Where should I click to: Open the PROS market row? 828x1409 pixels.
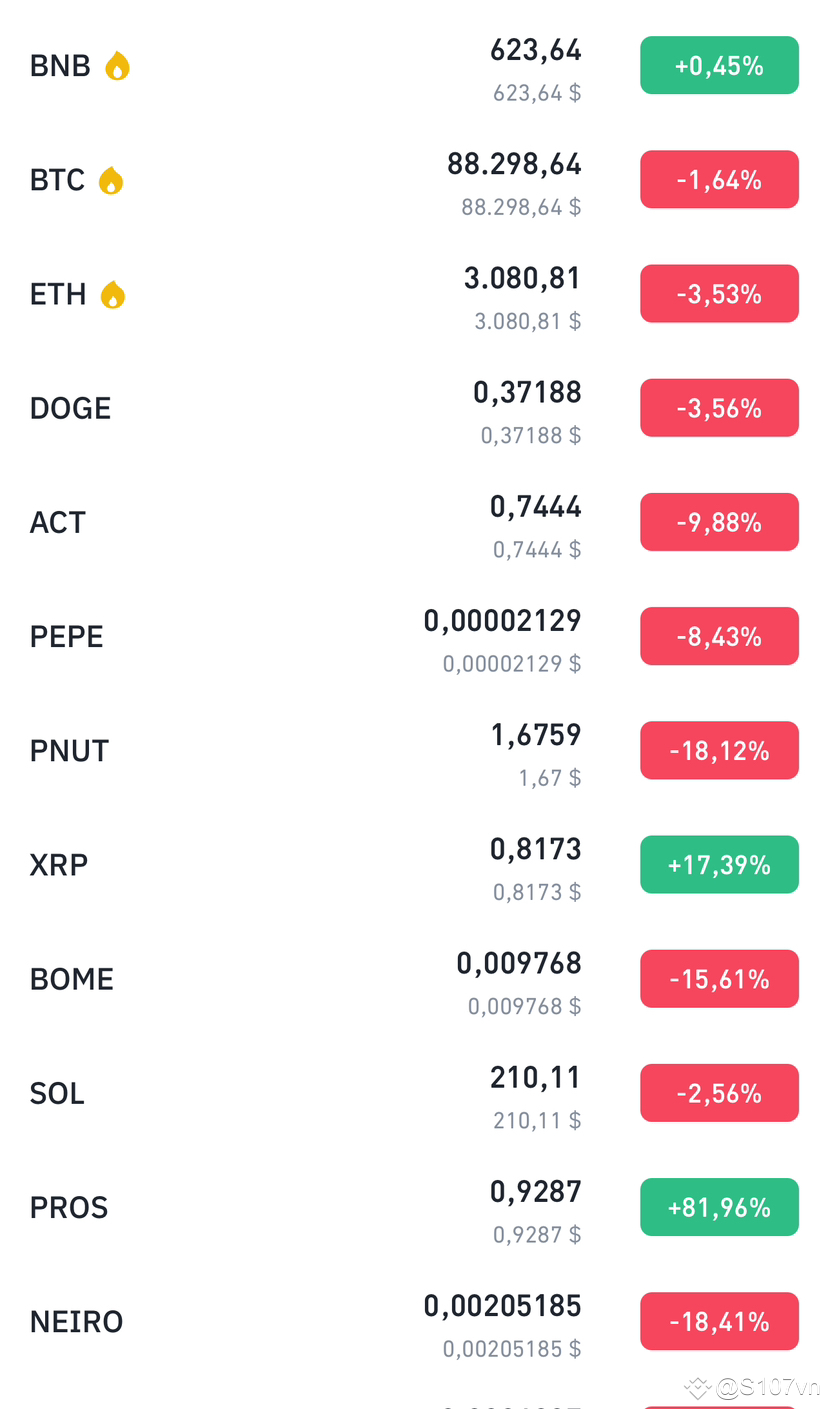click(x=414, y=1207)
